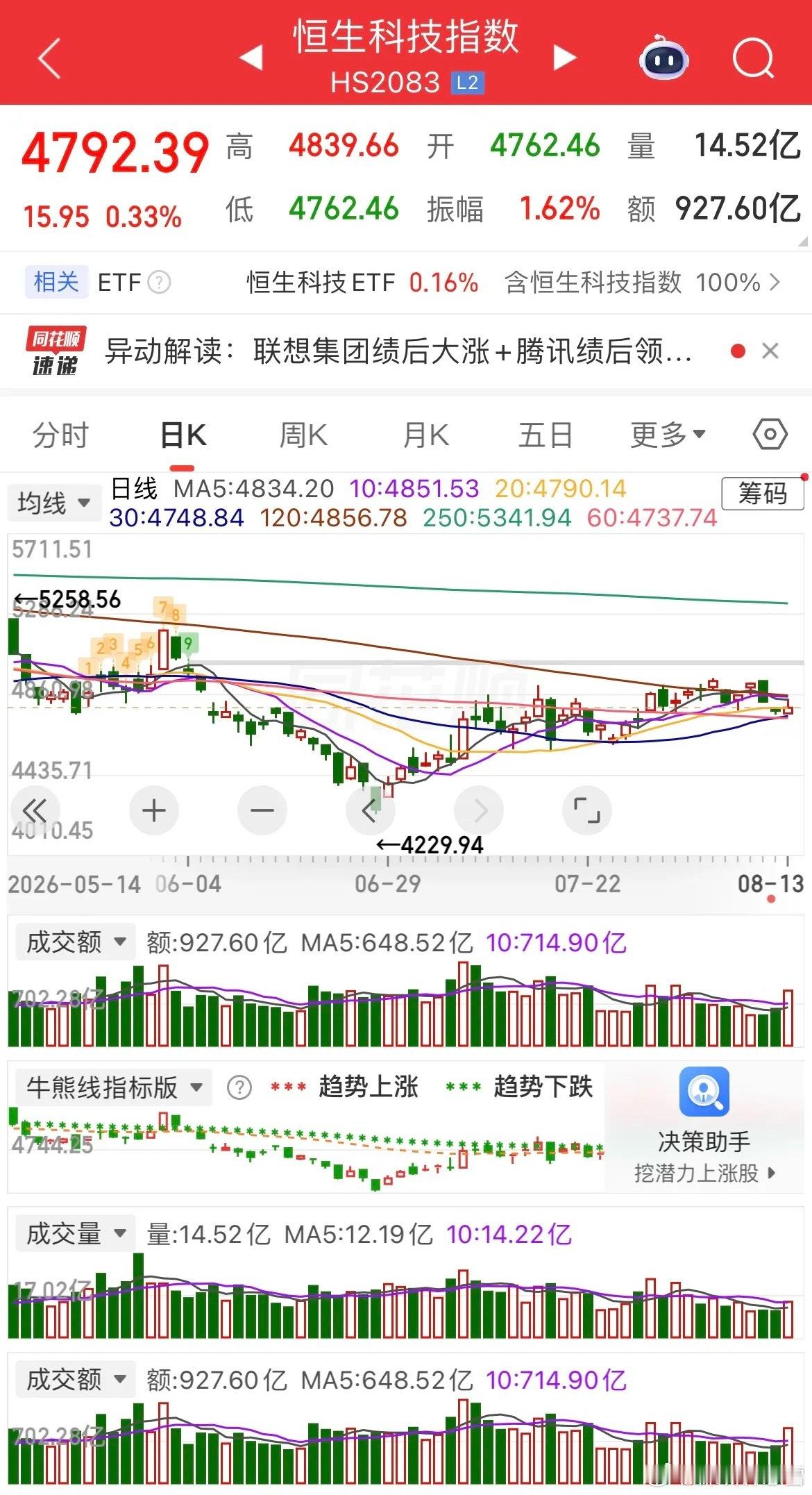Switch to the 五日 chart tab
Image resolution: width=812 pixels, height=1495 pixels.
[x=545, y=435]
